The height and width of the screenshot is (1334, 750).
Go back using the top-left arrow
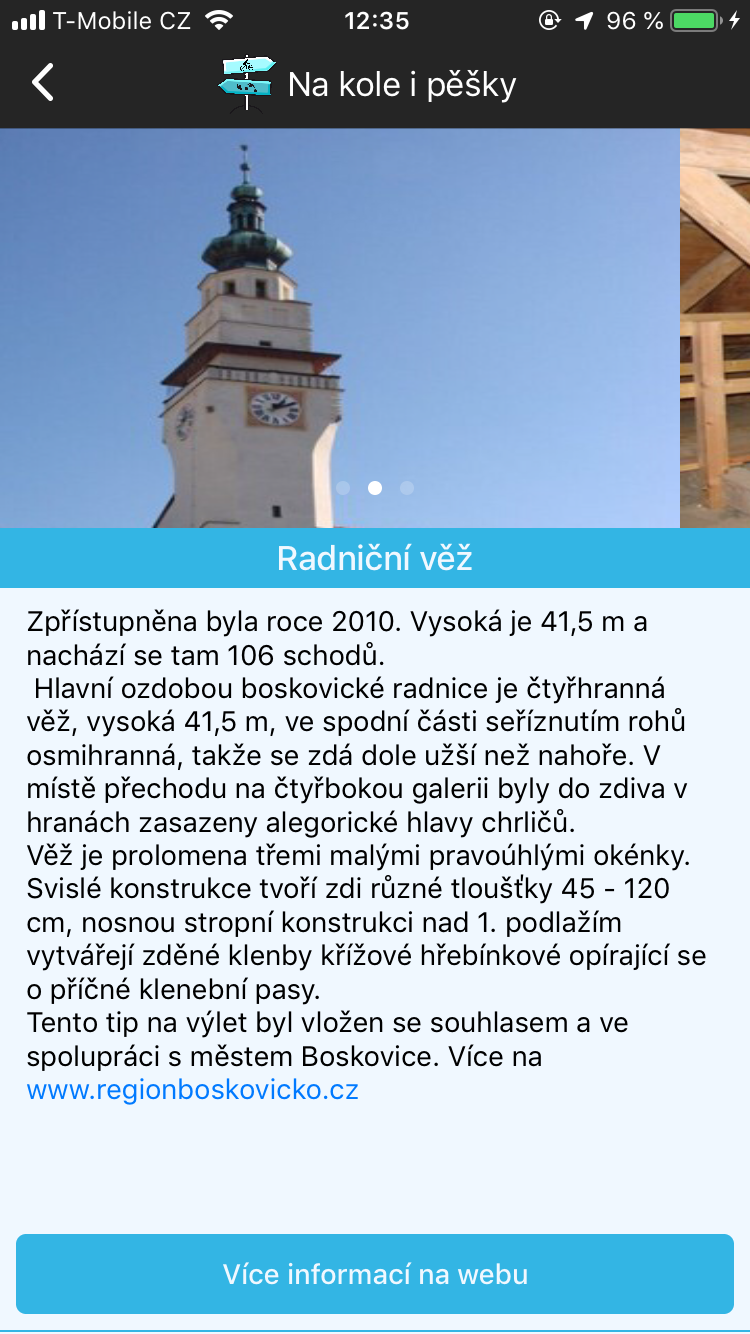click(x=43, y=83)
